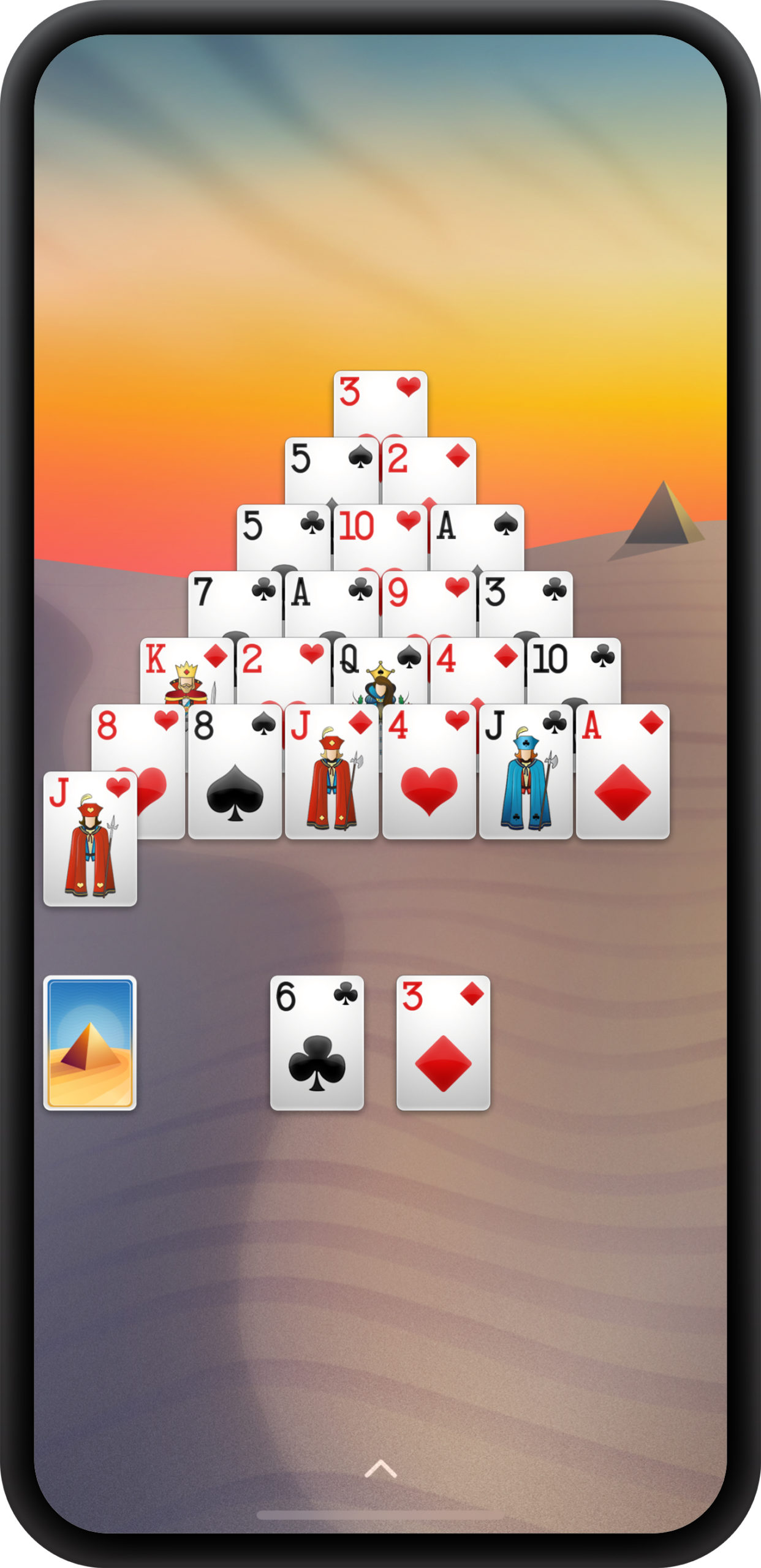Choose the 4 of hearts in the bottom row
The height and width of the screenshot is (1568, 761).
click(429, 772)
